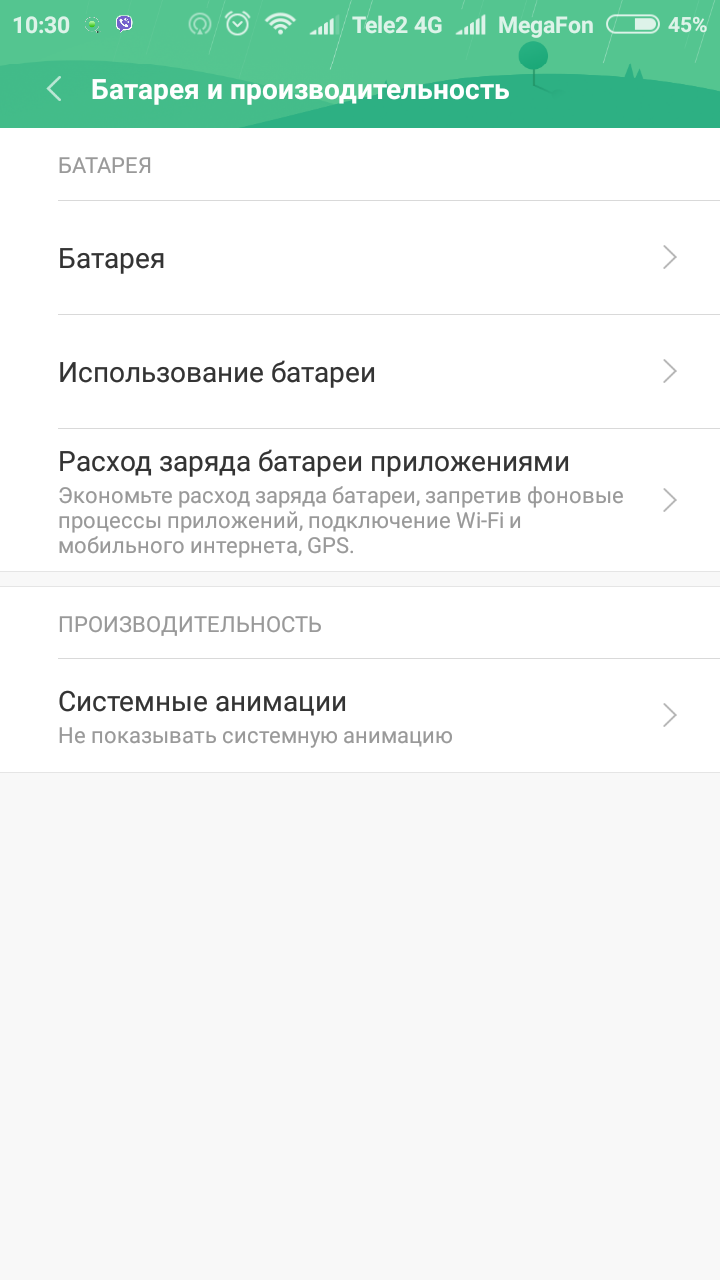Open Использование батареи
720x1280 pixels.
click(x=360, y=372)
